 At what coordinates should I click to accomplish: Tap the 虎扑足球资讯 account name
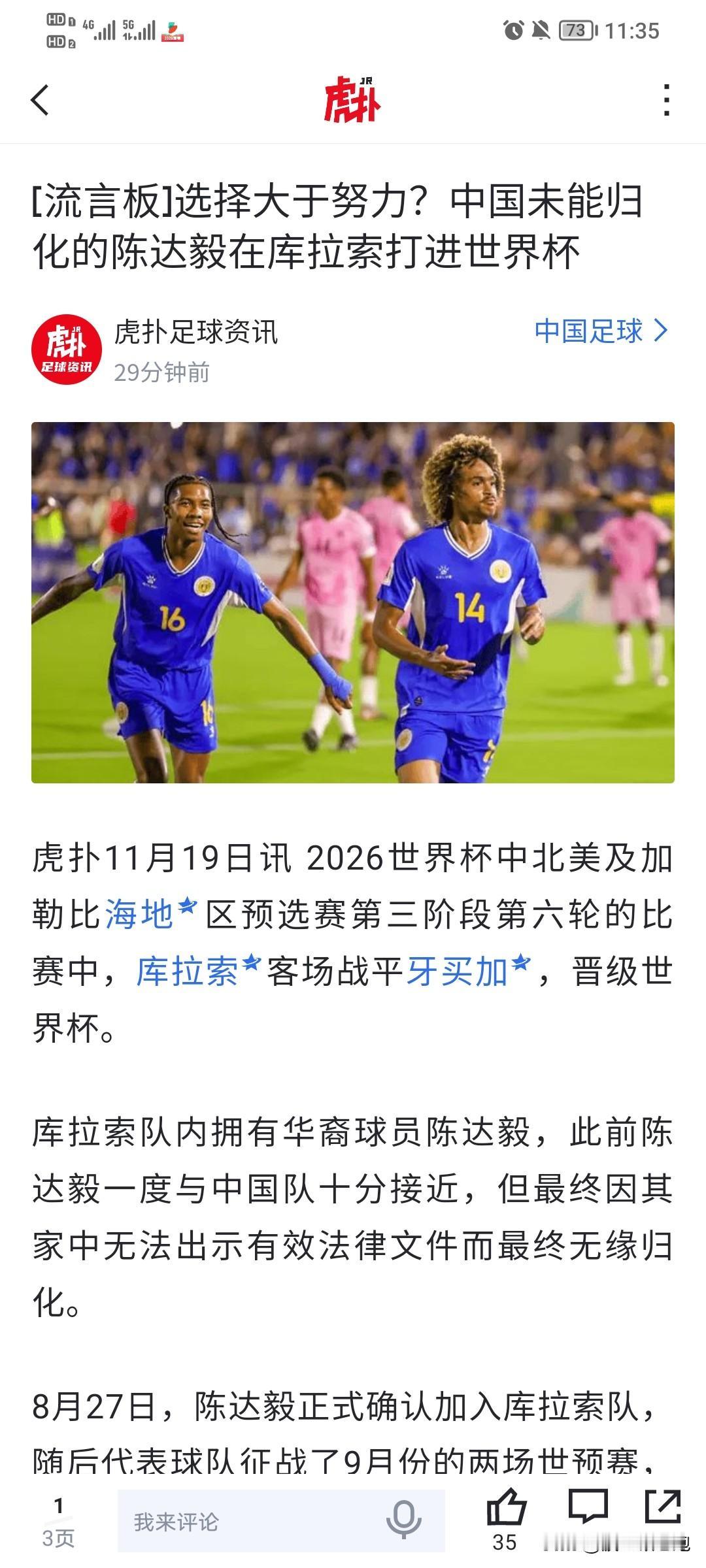click(196, 332)
